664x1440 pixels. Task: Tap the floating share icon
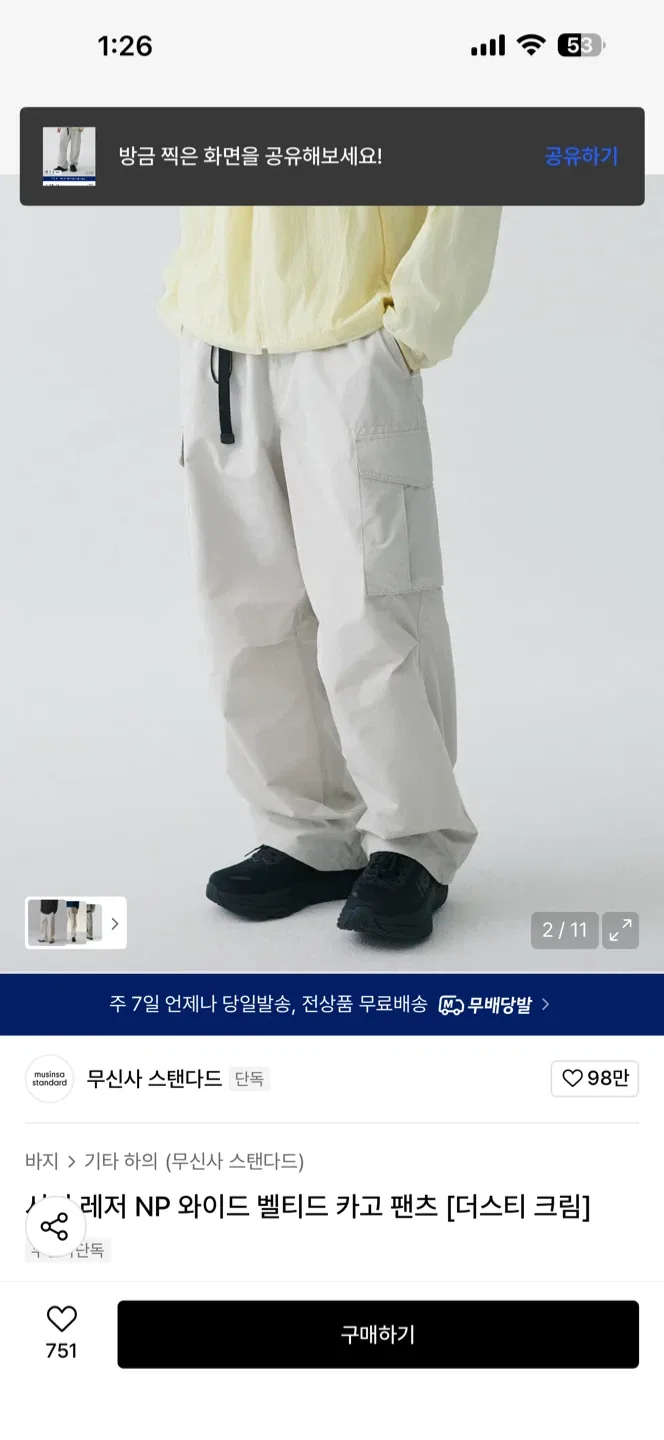coord(55,1226)
